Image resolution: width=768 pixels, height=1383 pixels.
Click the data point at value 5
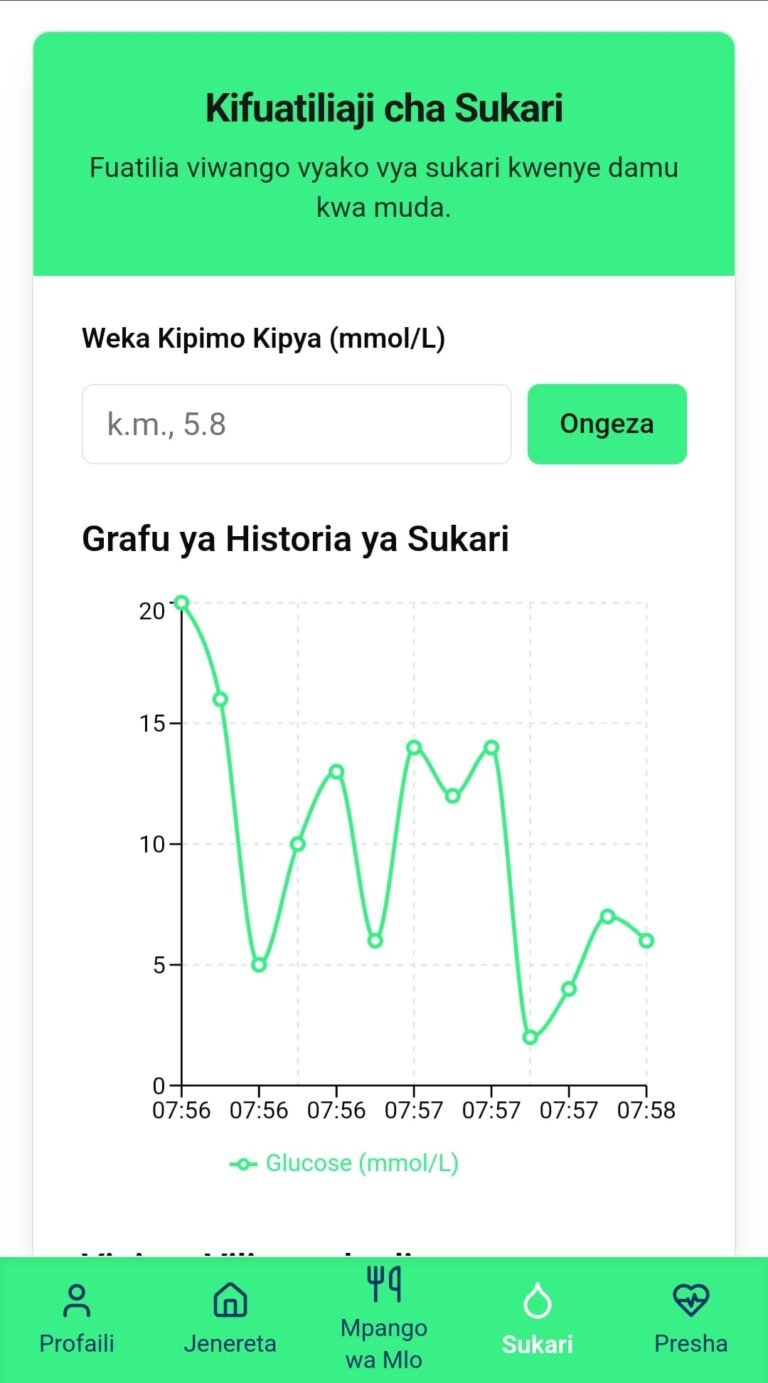(x=258, y=966)
